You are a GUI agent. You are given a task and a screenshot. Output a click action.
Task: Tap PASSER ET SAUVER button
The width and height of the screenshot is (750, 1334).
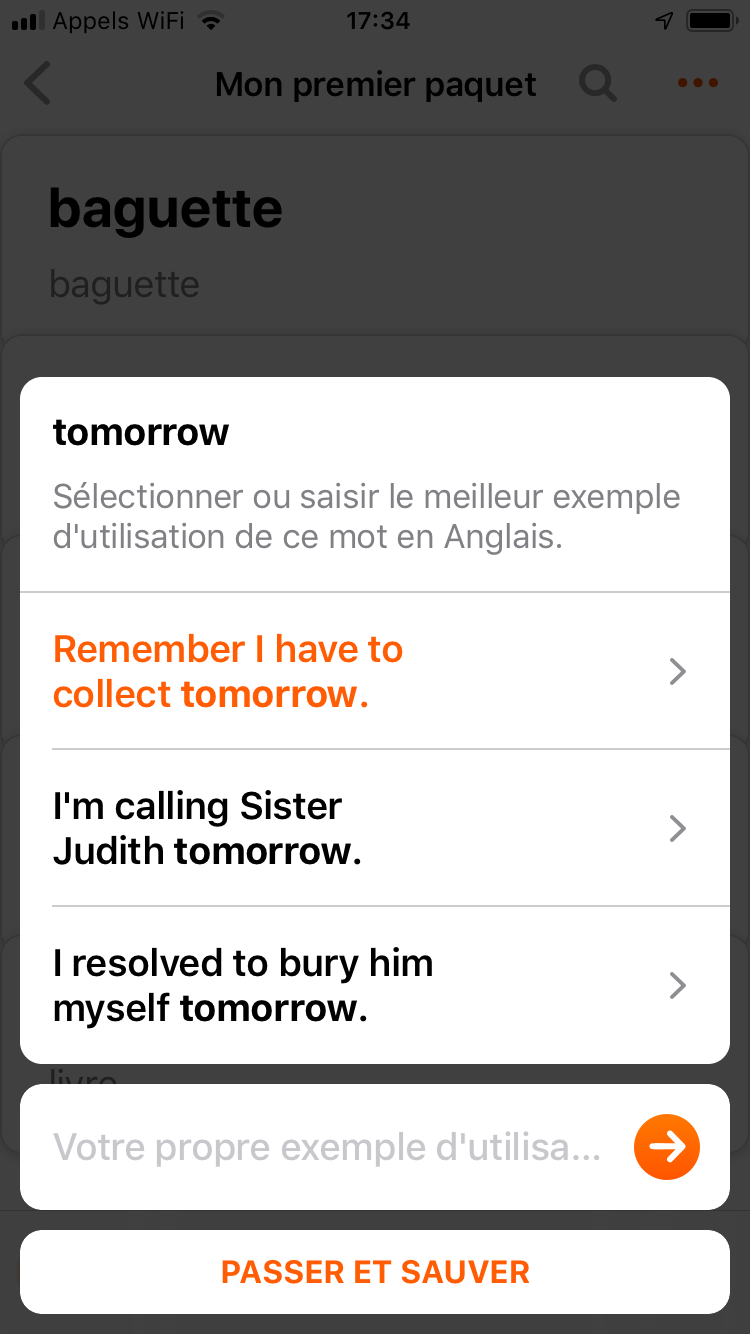[375, 1272]
